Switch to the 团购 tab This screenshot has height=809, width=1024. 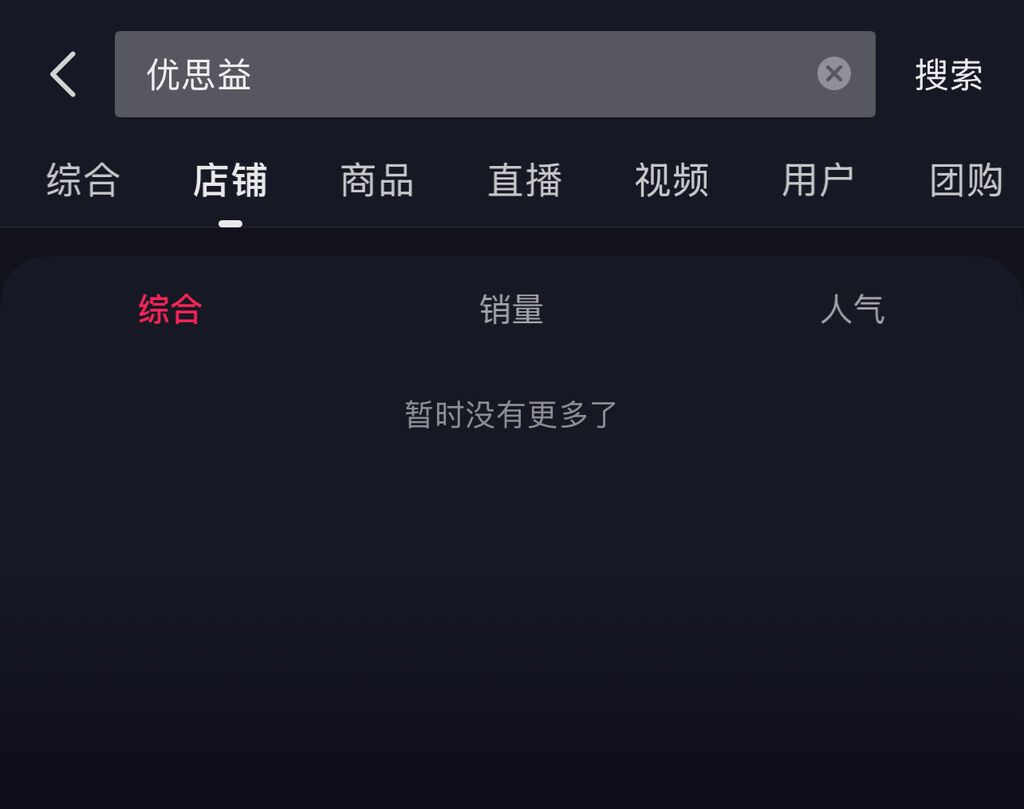coord(965,181)
